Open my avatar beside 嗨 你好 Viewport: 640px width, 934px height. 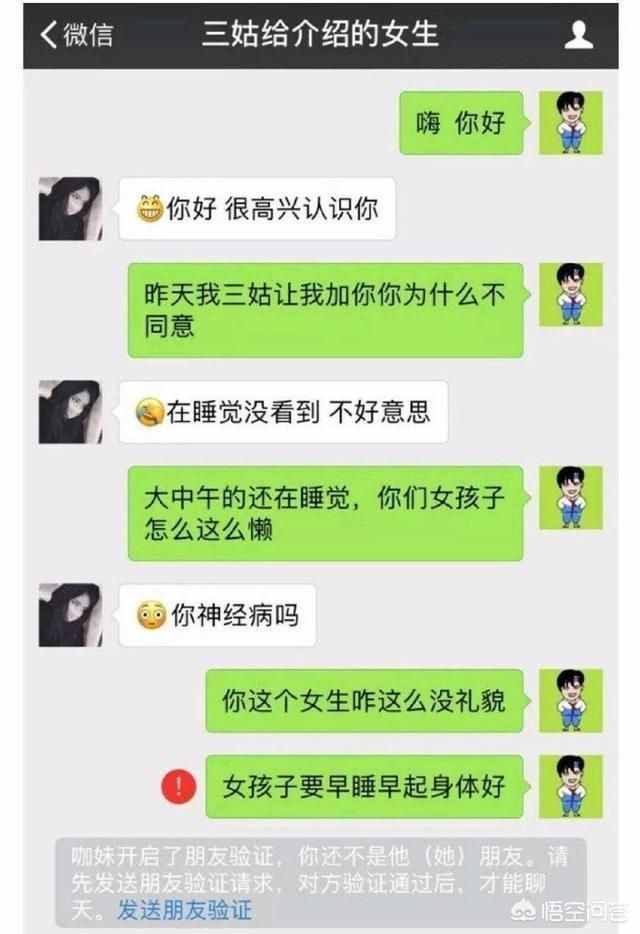571,123
